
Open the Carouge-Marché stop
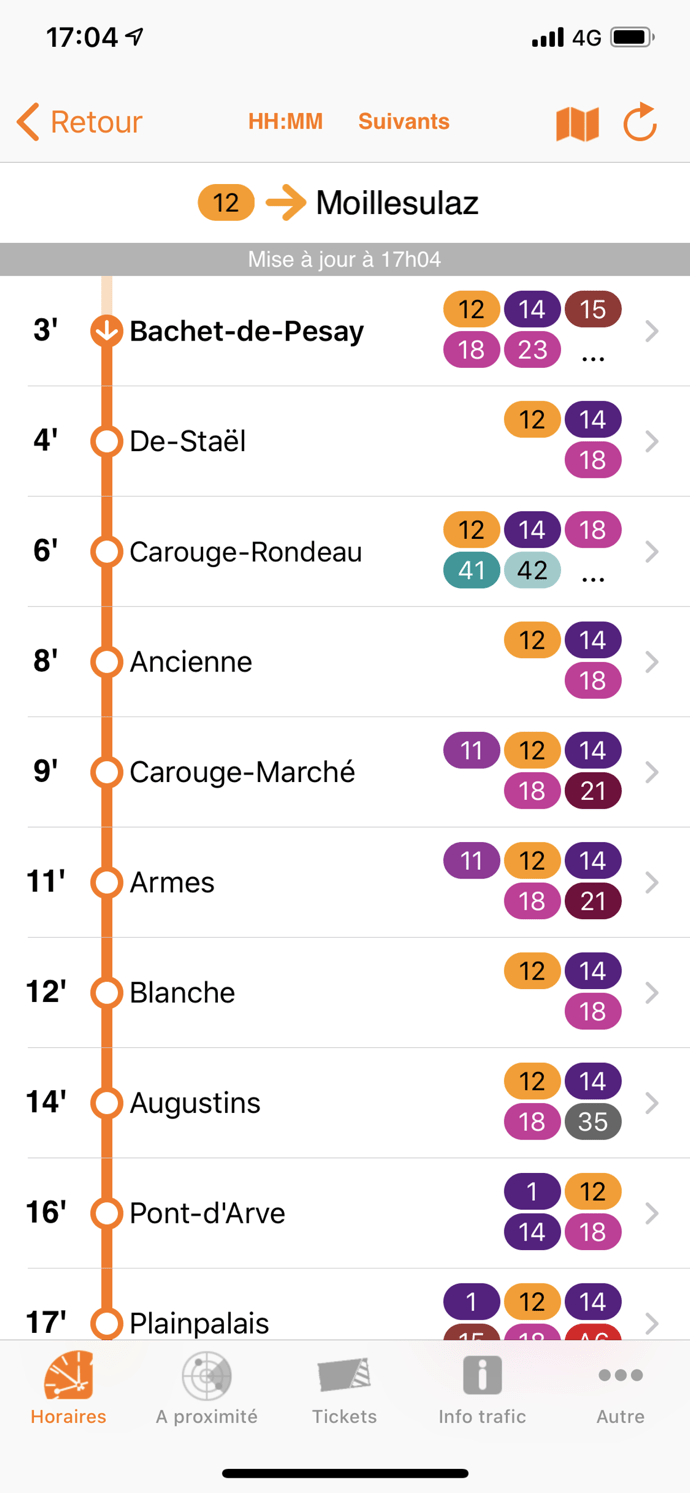pos(242,772)
